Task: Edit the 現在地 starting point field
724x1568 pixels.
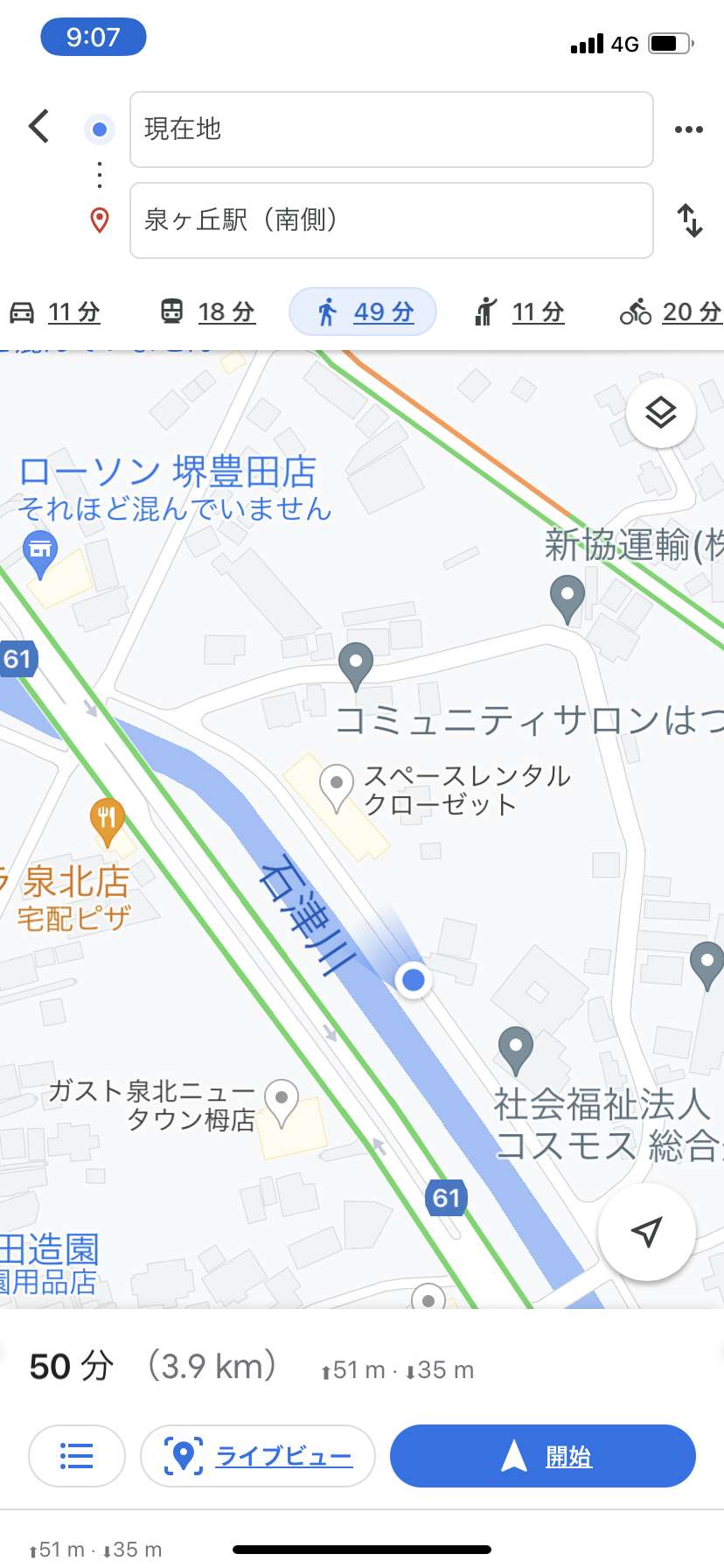Action: click(392, 129)
